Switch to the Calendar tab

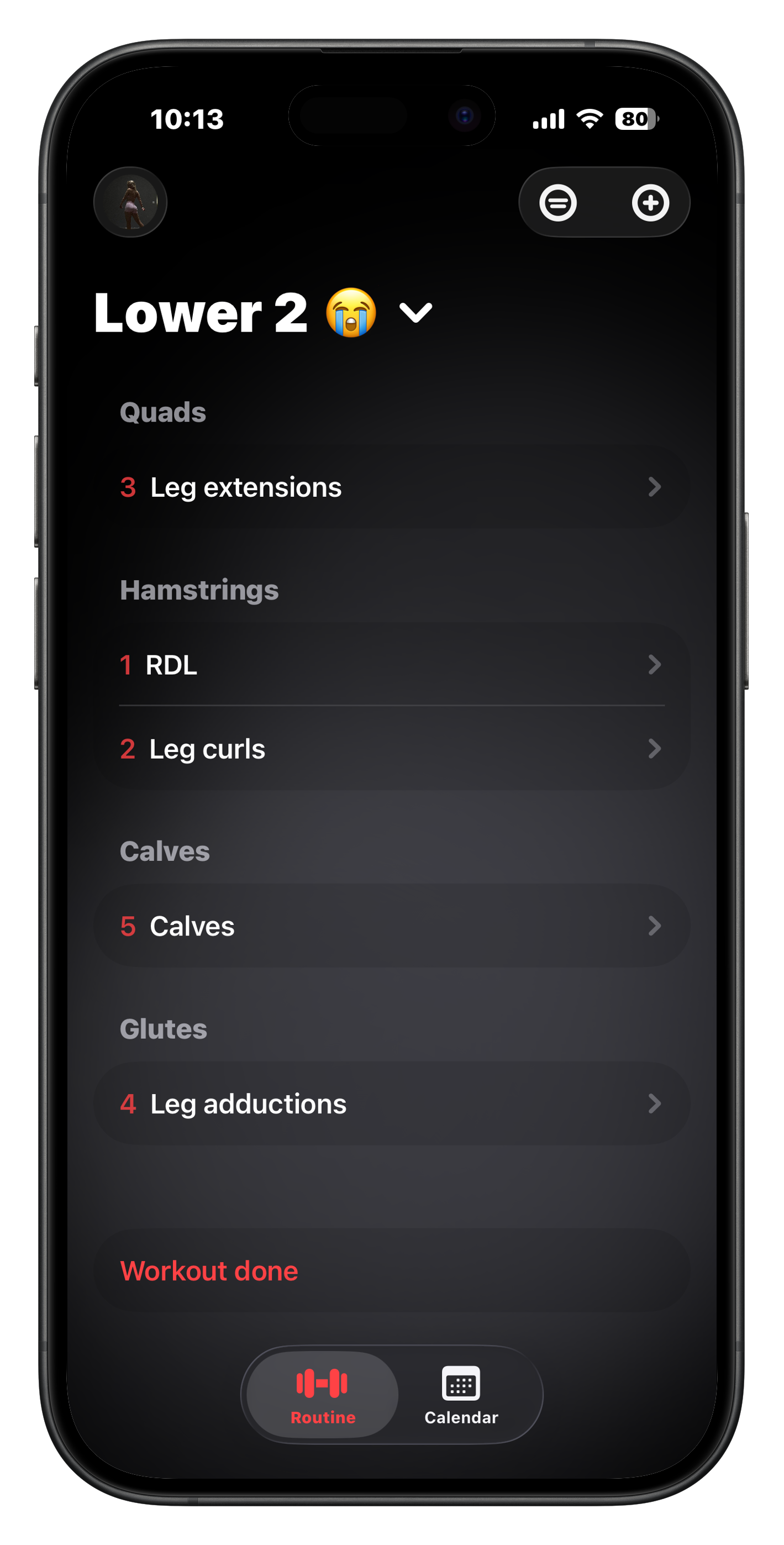pos(461,1395)
